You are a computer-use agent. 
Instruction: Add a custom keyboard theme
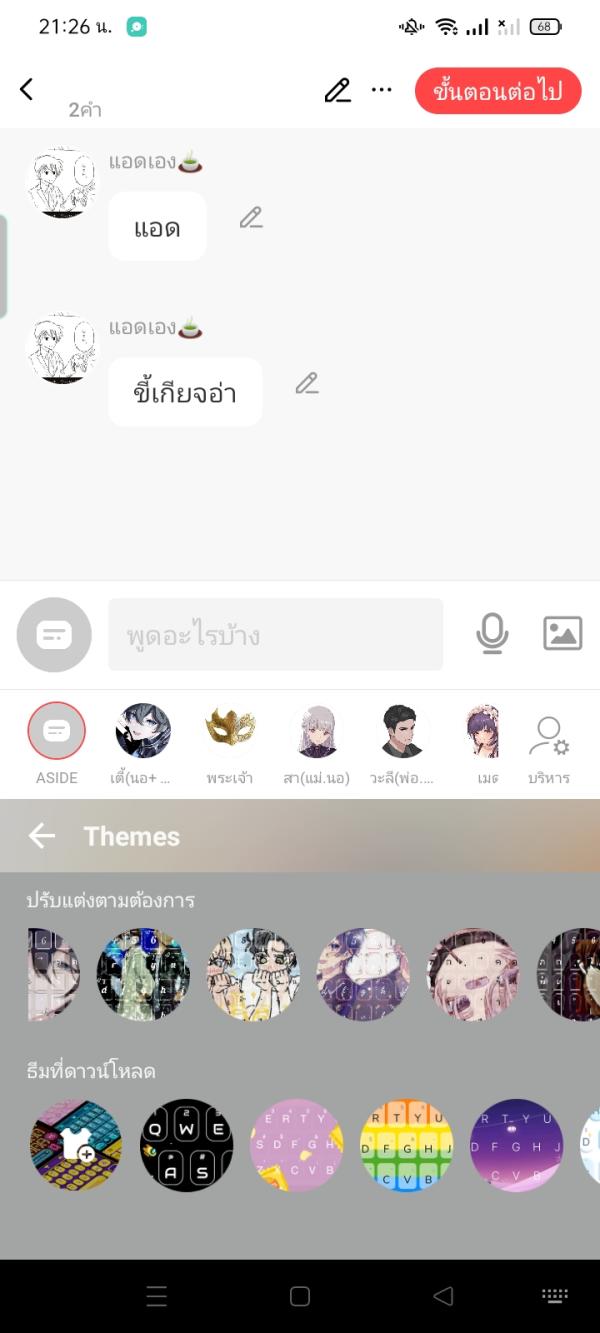(x=76, y=1145)
